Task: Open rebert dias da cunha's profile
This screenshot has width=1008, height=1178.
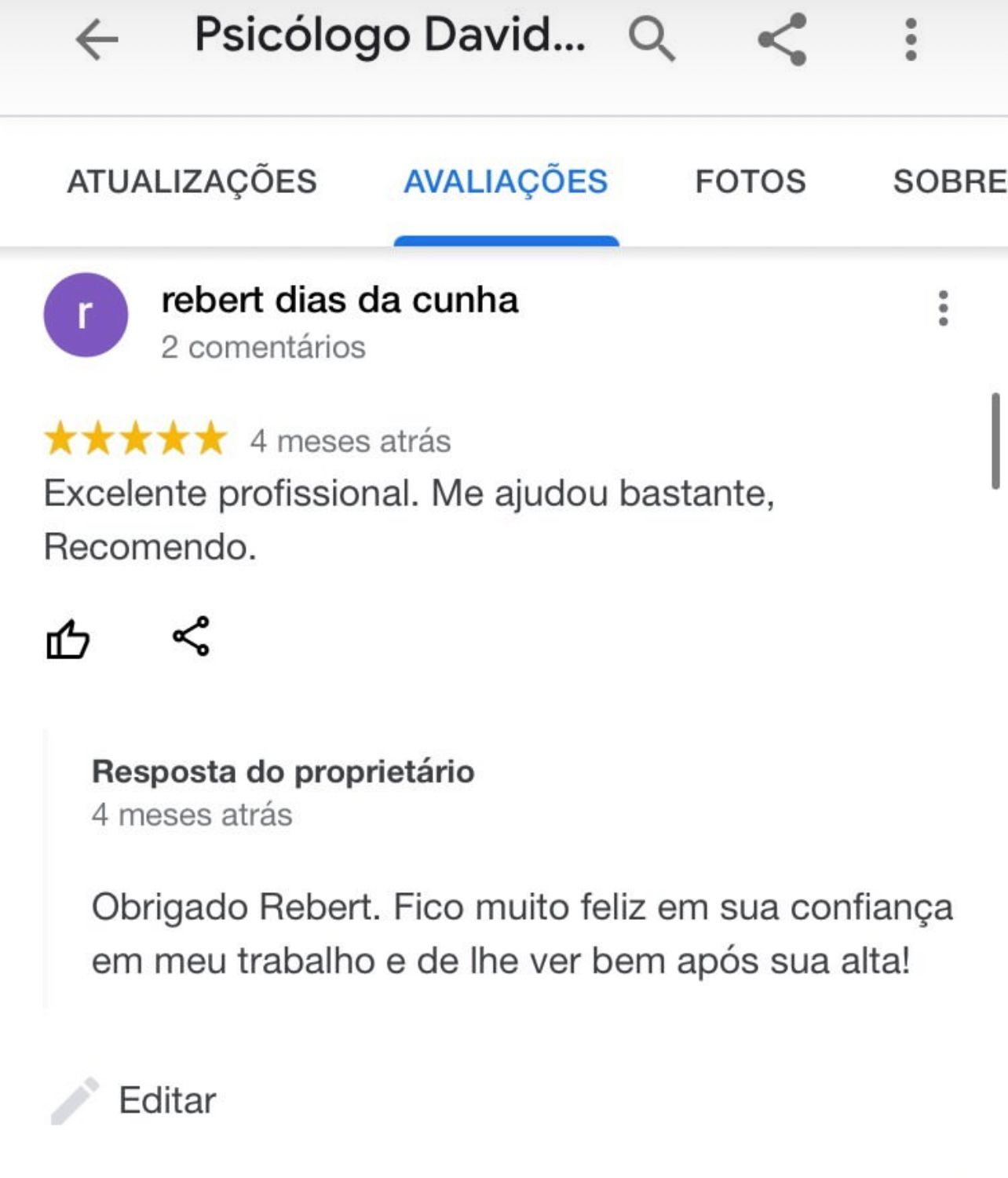Action: [x=338, y=301]
